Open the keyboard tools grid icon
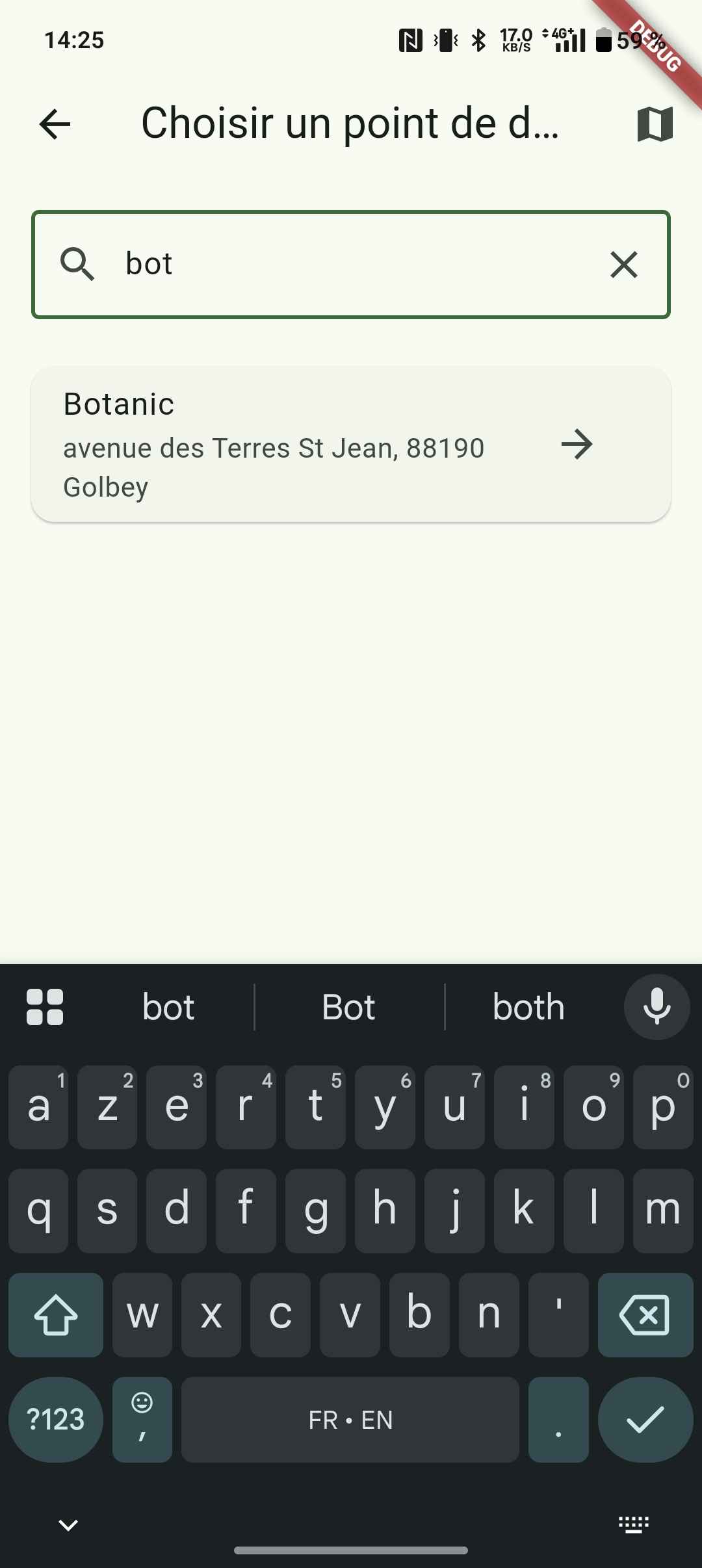The height and width of the screenshot is (1568, 702). click(x=45, y=1008)
